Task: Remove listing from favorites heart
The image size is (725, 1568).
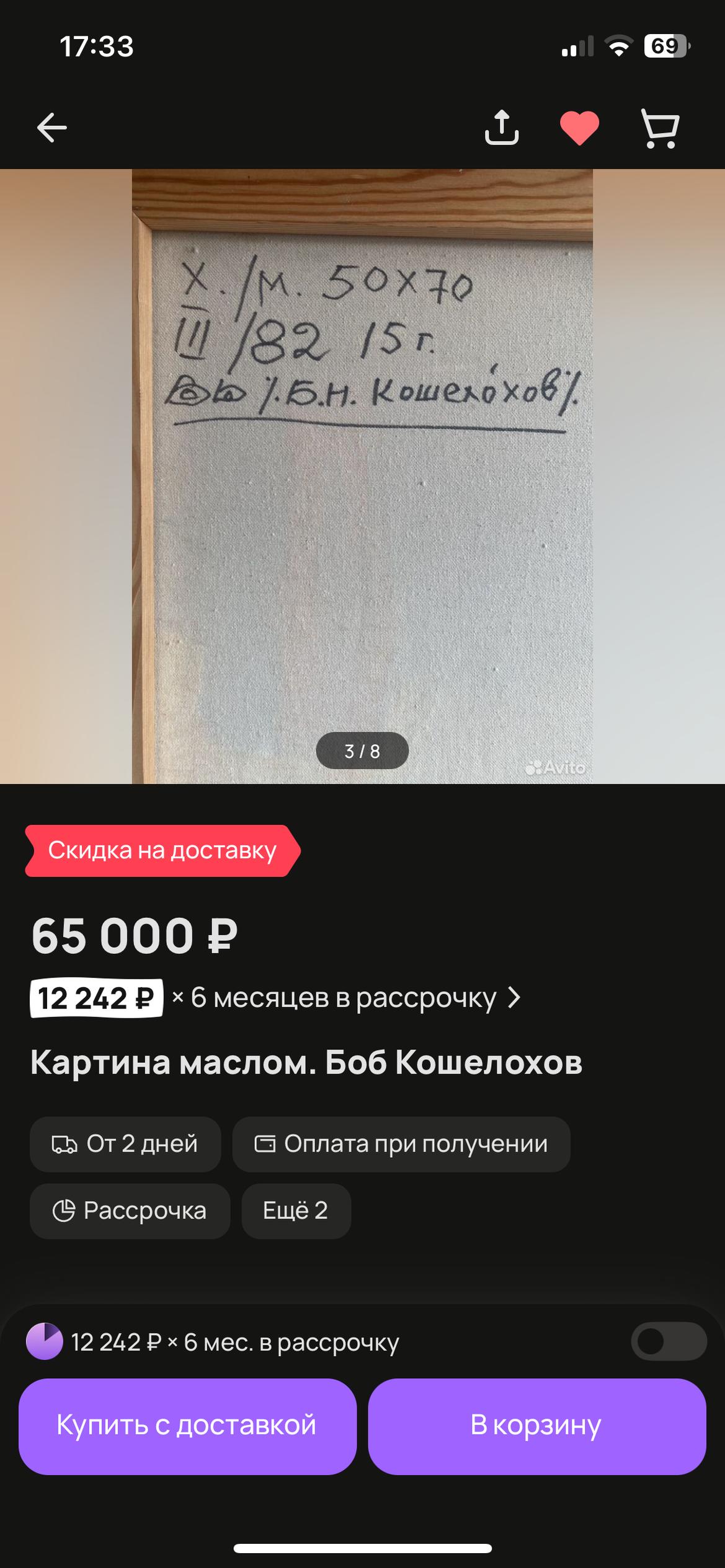Action: point(579,128)
